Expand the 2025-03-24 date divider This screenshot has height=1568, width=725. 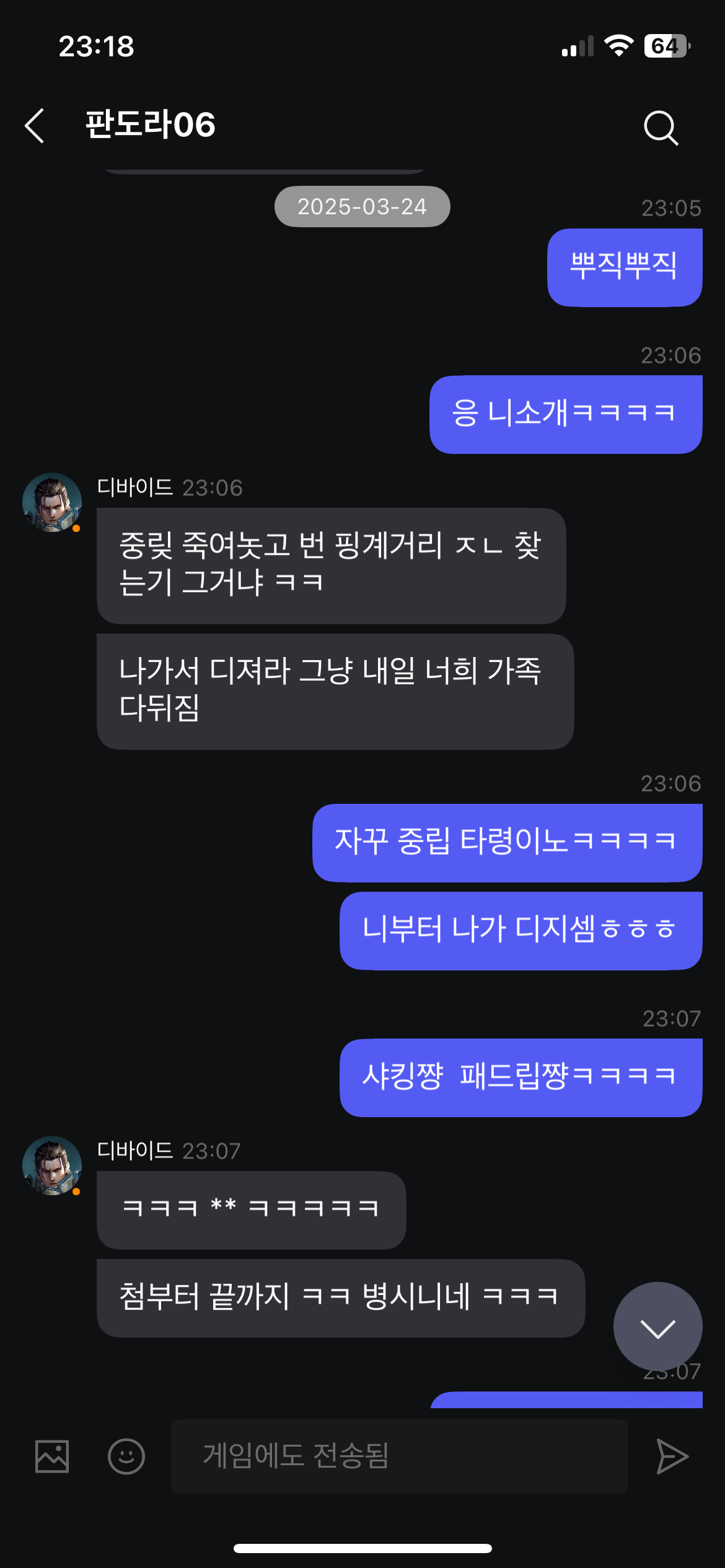362,206
